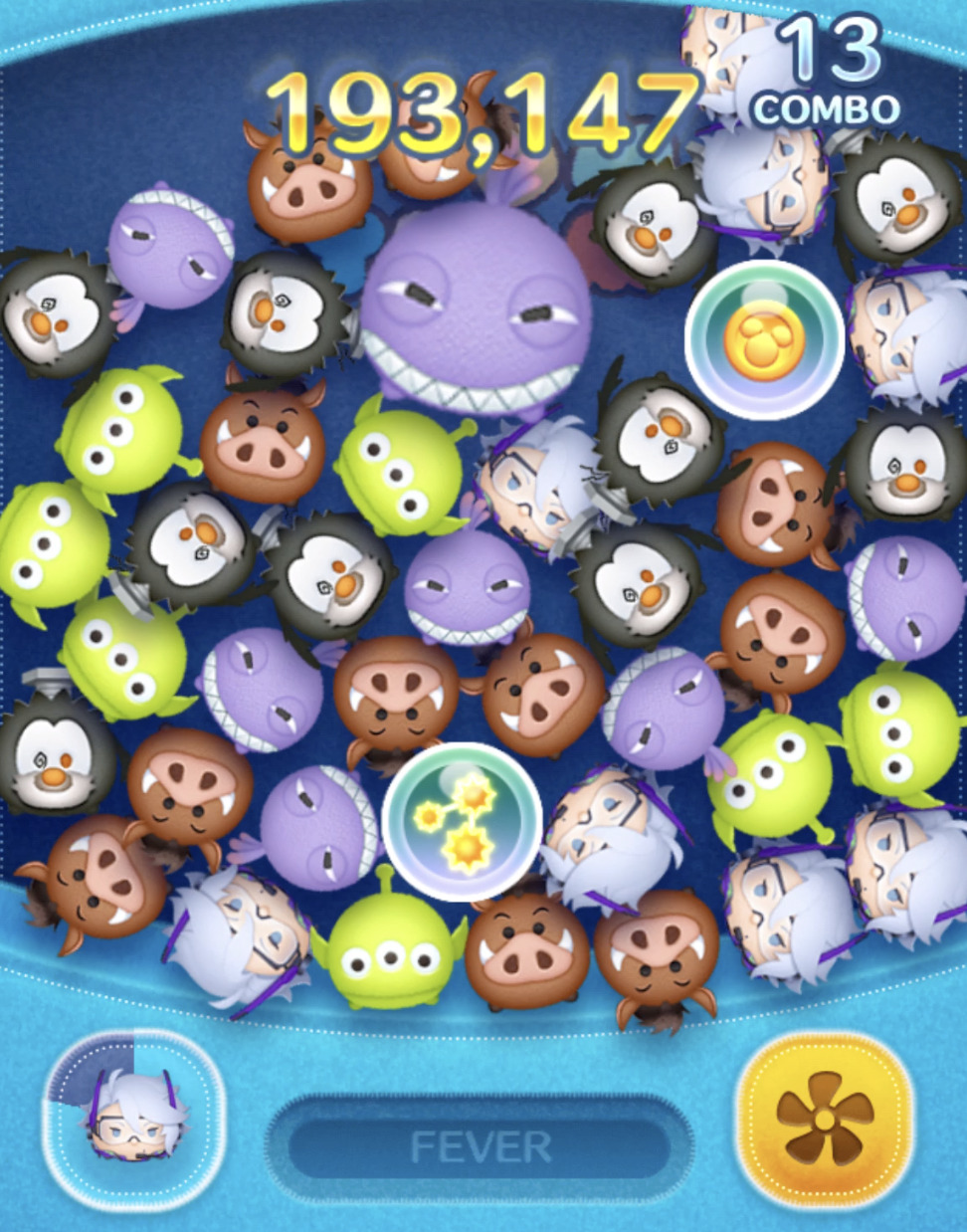Tap the big purple grinning cat tsum
967x1232 pixels.
tap(471, 316)
